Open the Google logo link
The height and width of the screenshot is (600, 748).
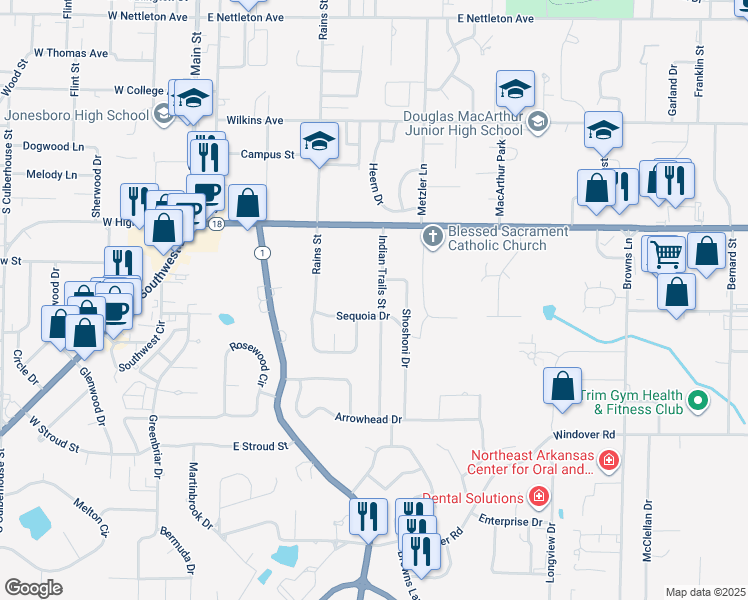coord(33,588)
